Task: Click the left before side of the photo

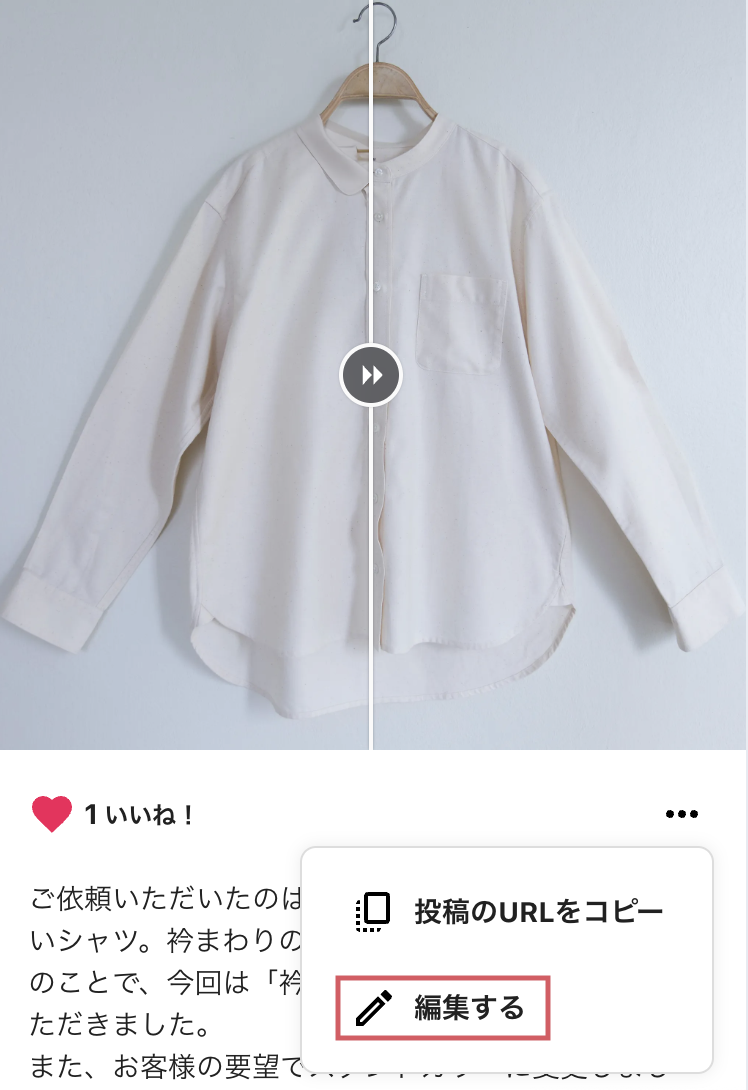Action: [180, 400]
